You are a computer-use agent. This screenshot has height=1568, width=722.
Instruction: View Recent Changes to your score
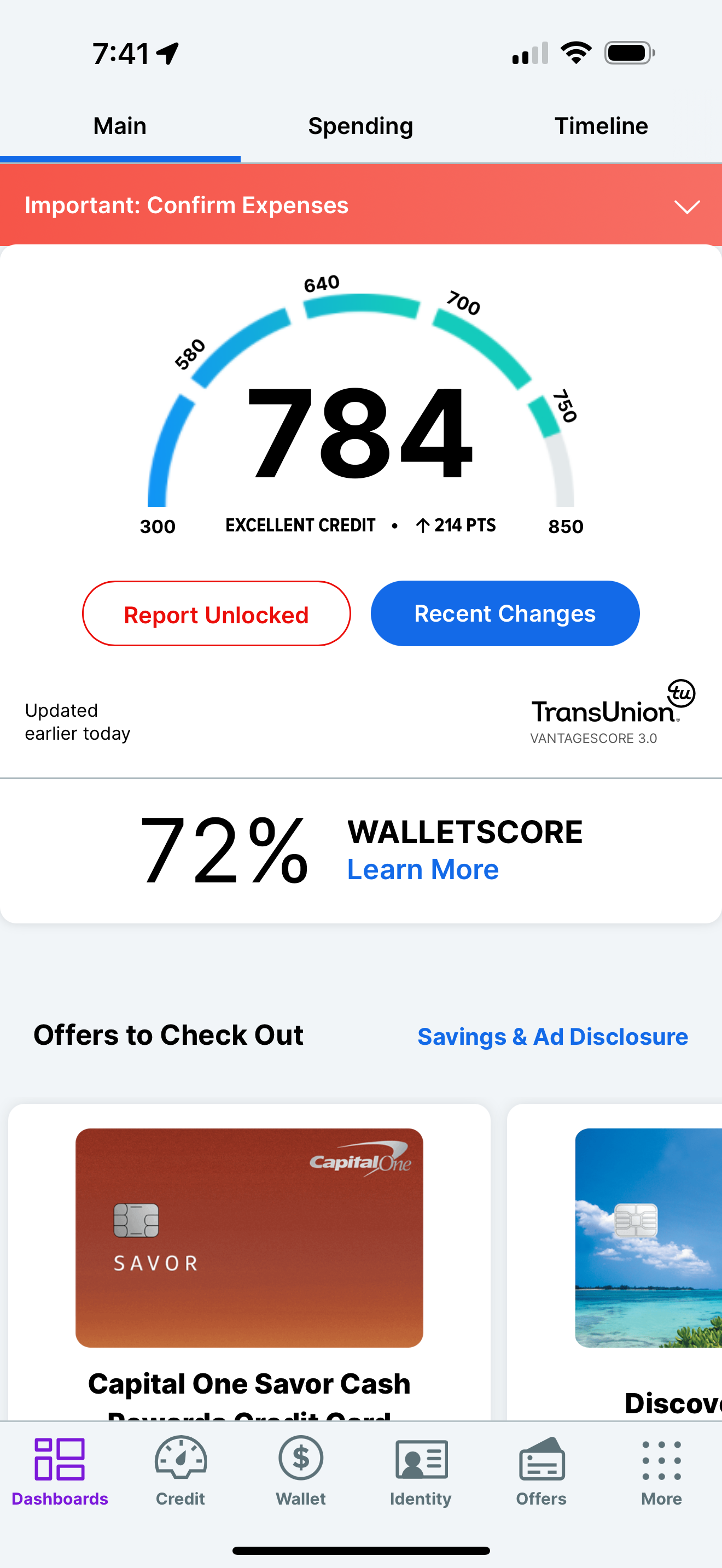[x=504, y=613]
